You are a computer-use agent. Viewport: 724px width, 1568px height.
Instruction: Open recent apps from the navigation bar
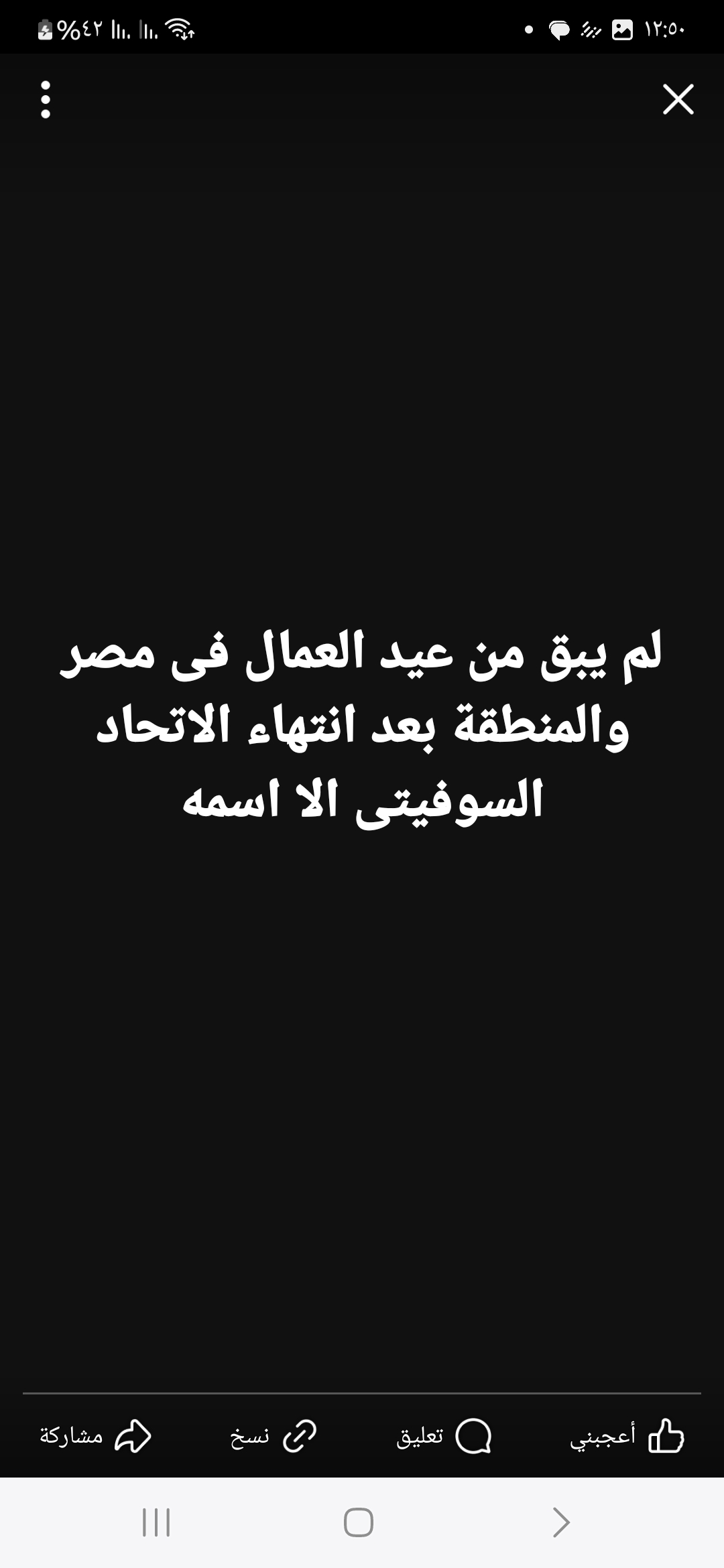coord(156,1522)
